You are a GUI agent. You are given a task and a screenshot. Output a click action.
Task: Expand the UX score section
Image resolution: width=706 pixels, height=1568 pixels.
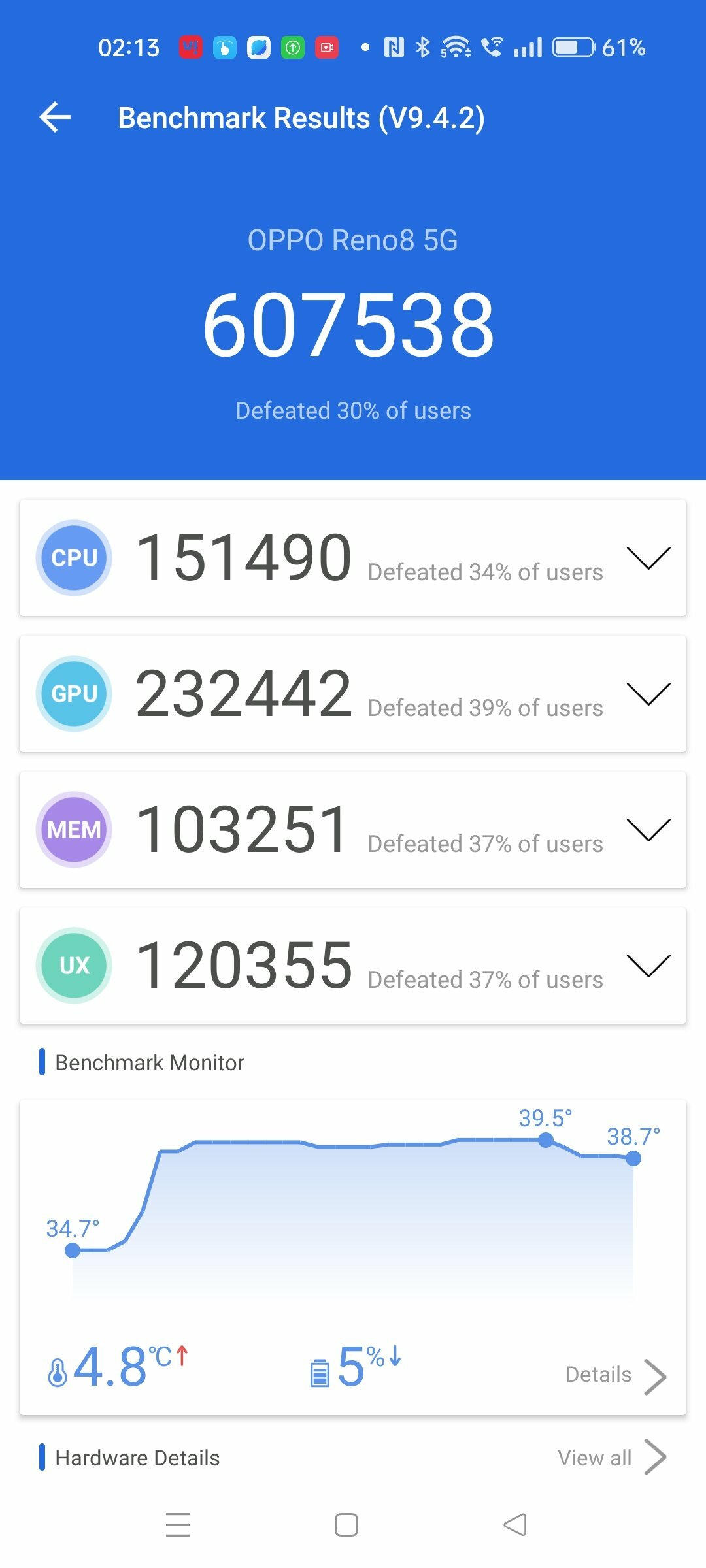click(648, 966)
